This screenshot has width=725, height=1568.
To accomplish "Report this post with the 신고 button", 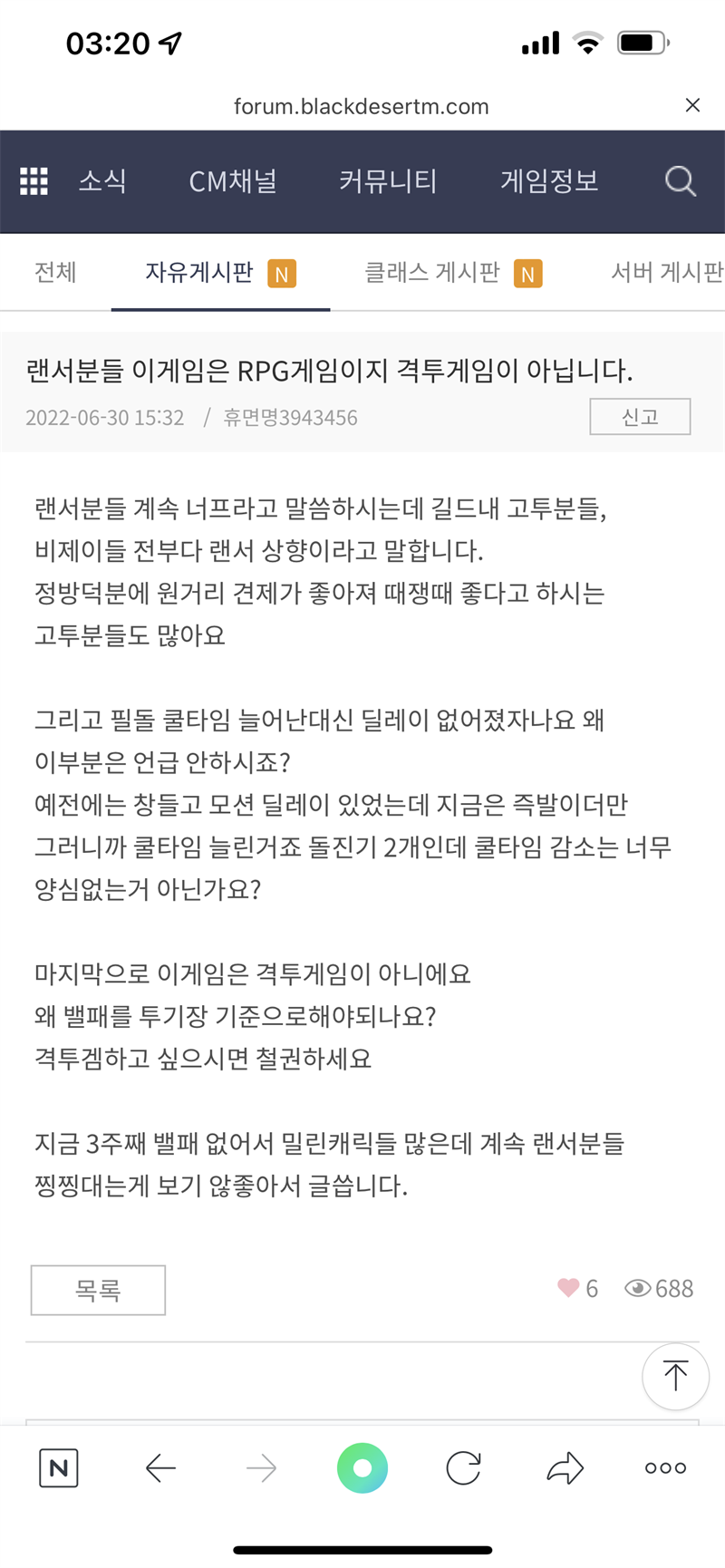I will 640,417.
